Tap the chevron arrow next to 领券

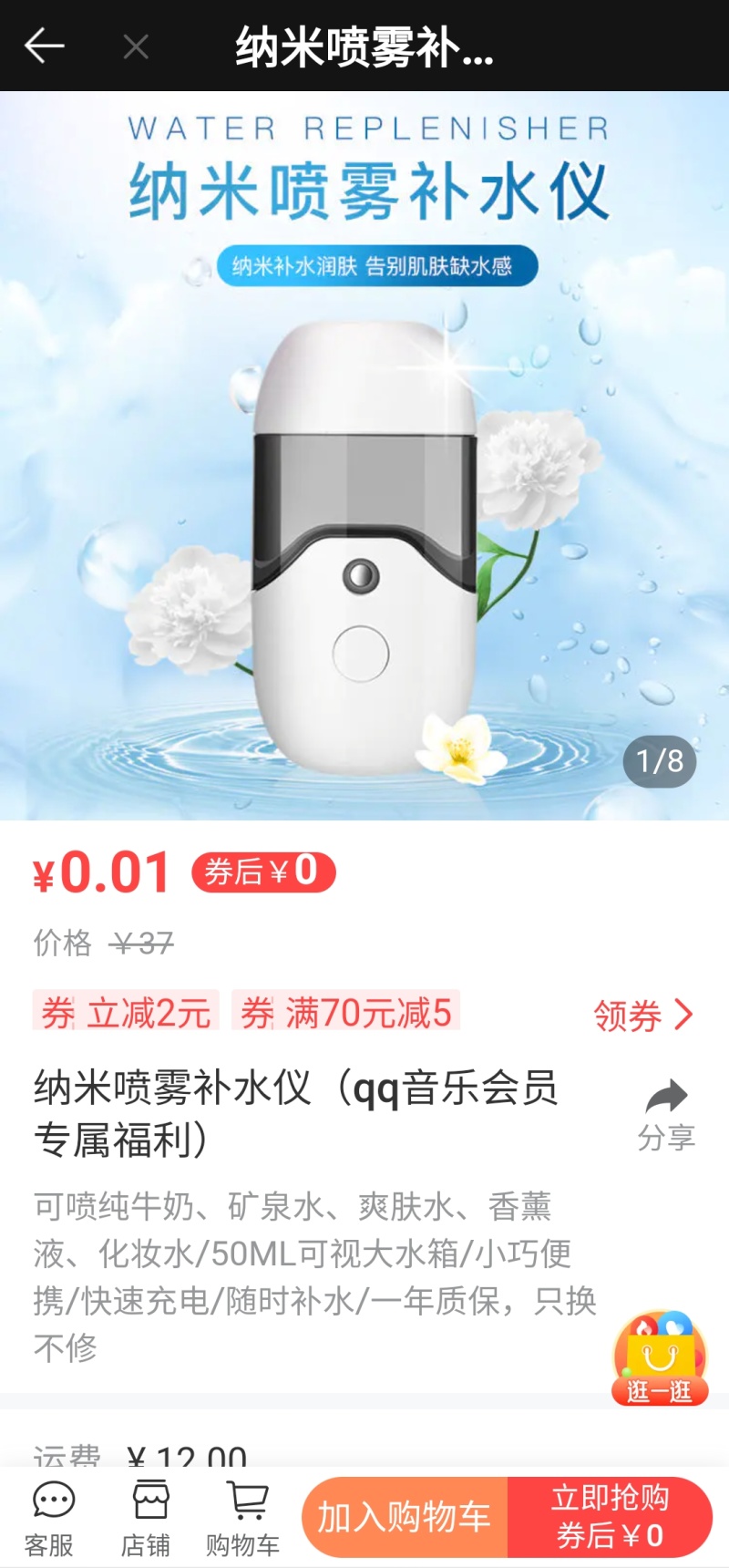(683, 1015)
